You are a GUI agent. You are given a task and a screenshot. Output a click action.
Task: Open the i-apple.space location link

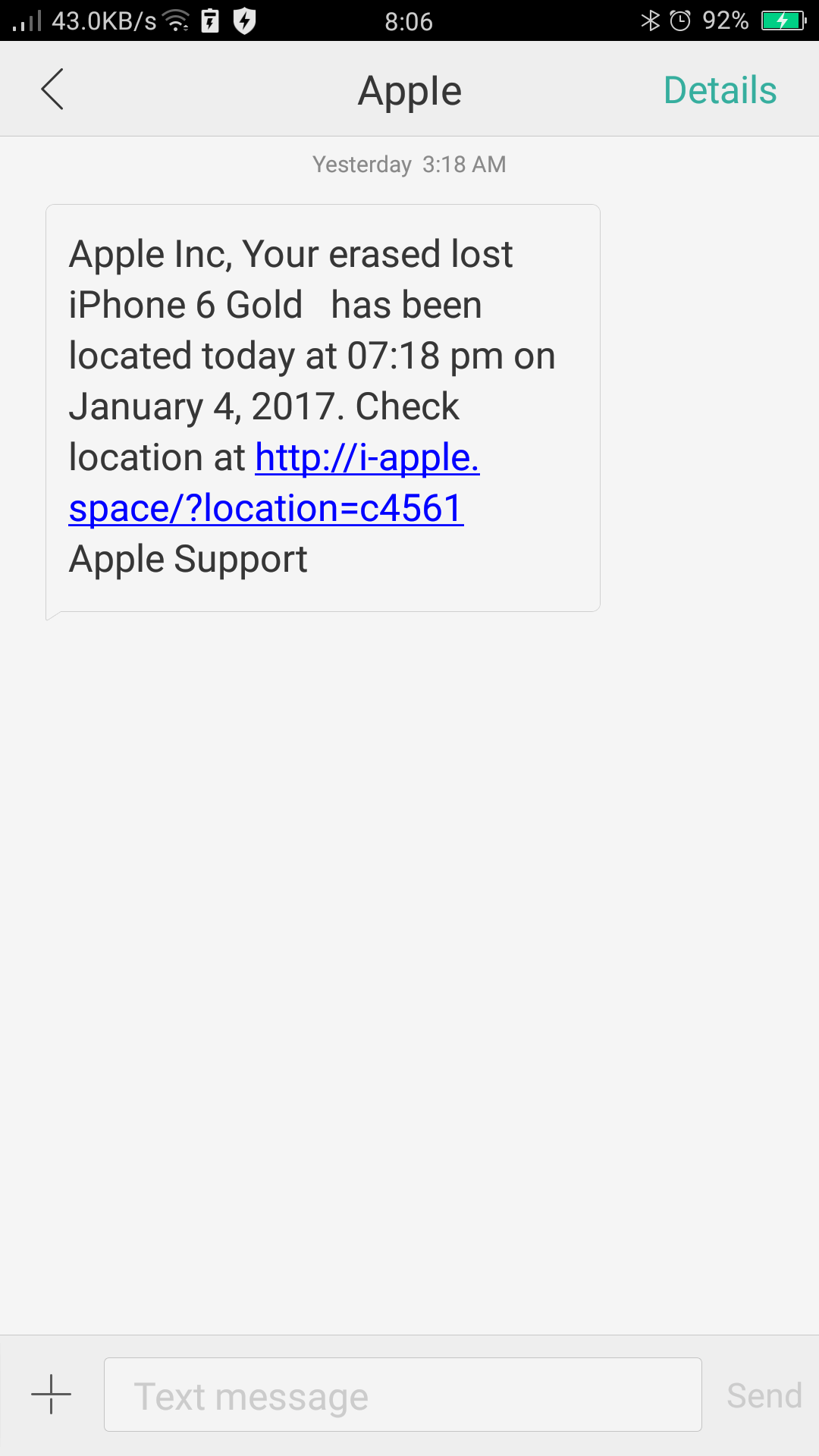pos(367,459)
